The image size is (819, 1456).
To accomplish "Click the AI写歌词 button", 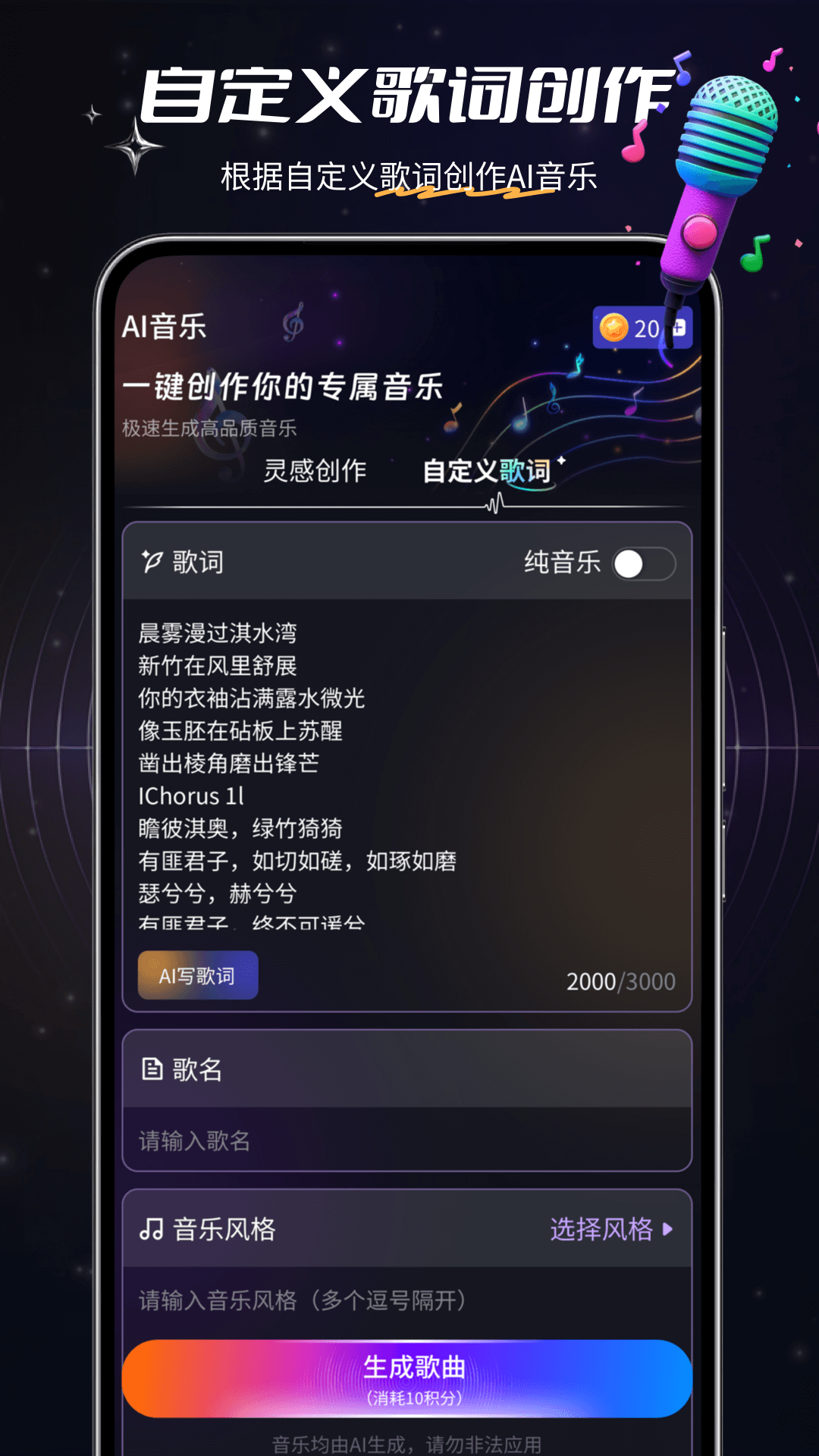I will [x=197, y=975].
